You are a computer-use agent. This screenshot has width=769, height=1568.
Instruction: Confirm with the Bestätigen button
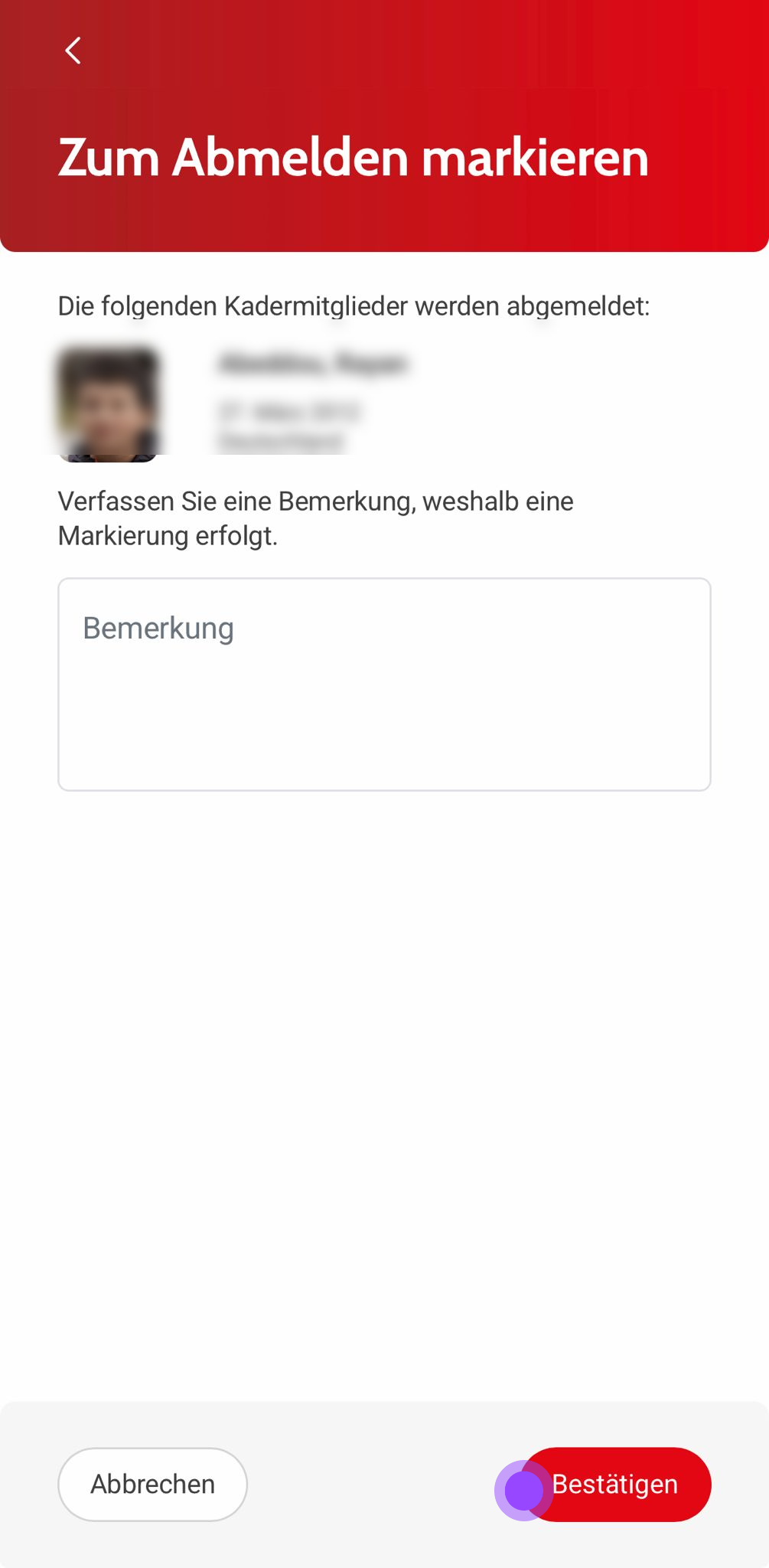click(616, 1484)
